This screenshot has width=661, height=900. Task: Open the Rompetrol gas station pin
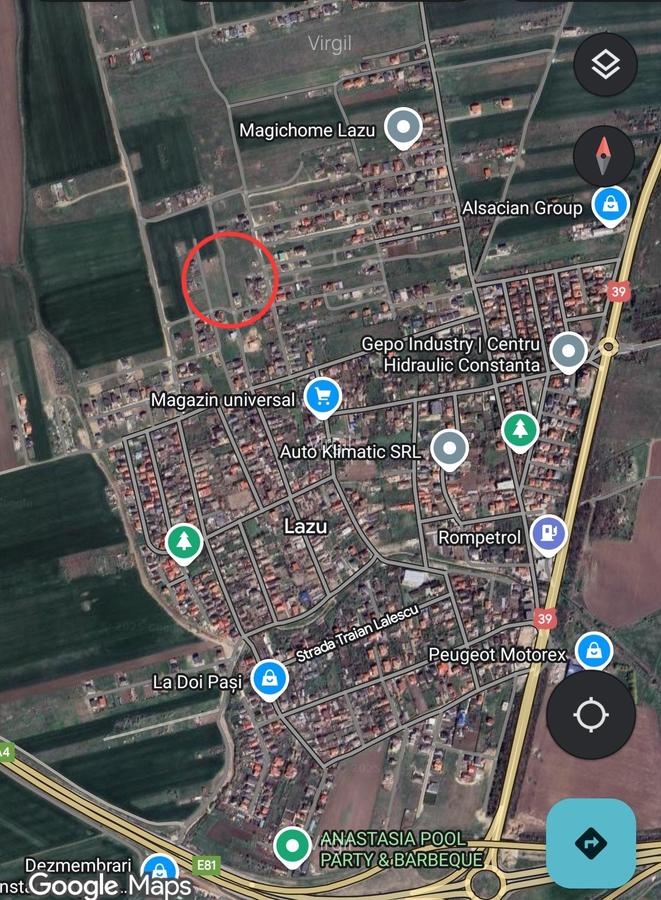coord(548,535)
